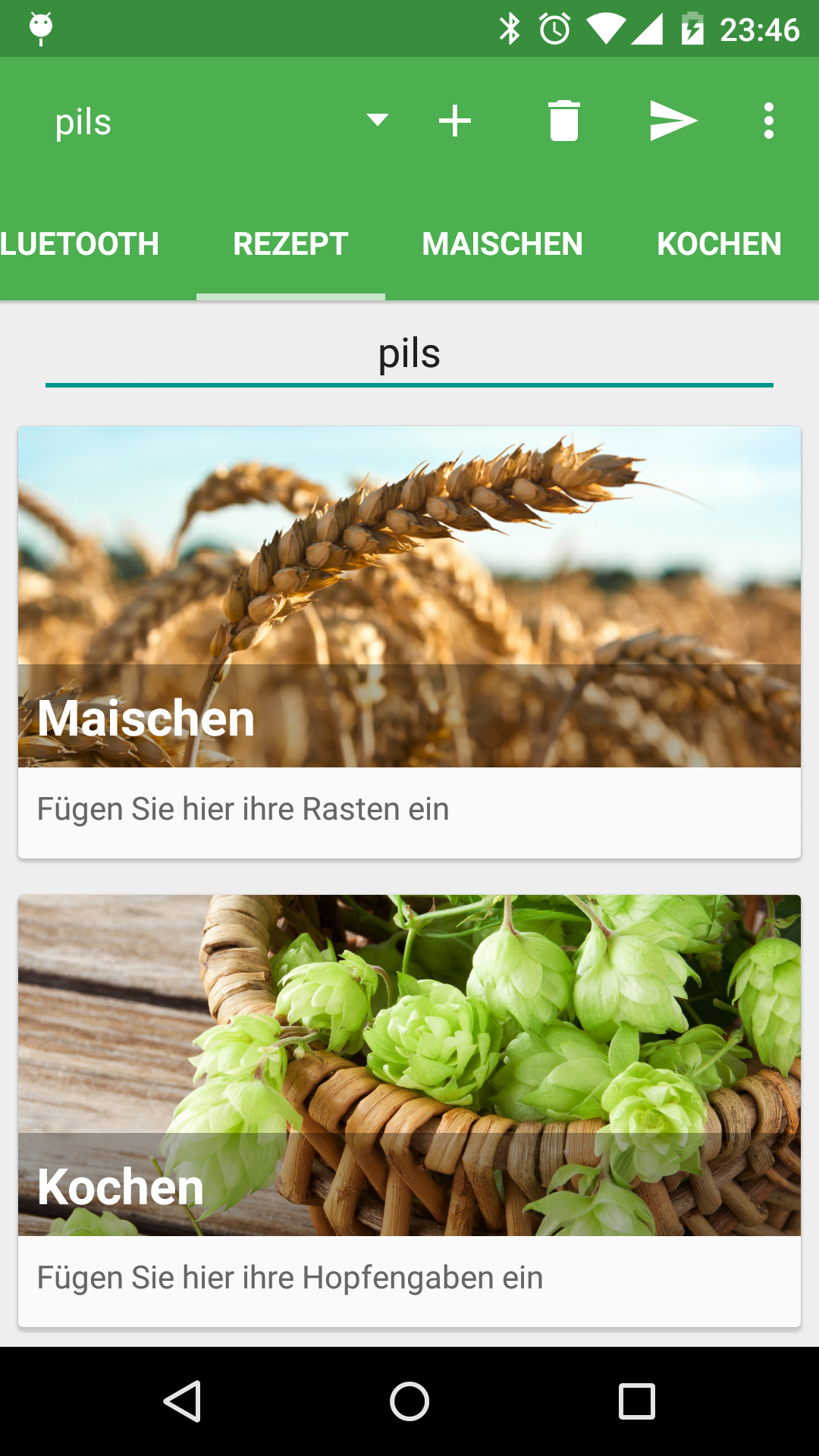Open the pils recipe dropdown
819x1456 pixels.
pyautogui.click(x=220, y=121)
